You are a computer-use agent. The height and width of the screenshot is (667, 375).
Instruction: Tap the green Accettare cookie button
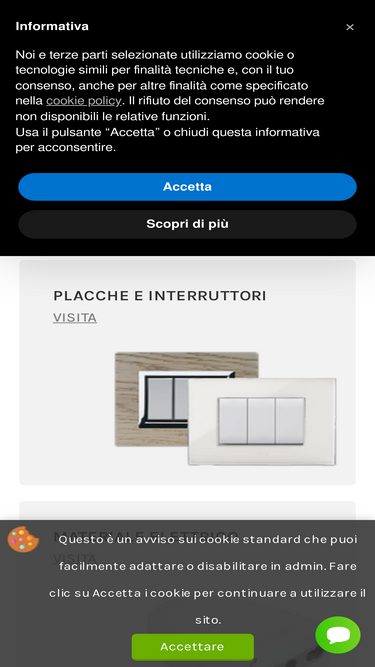click(193, 647)
